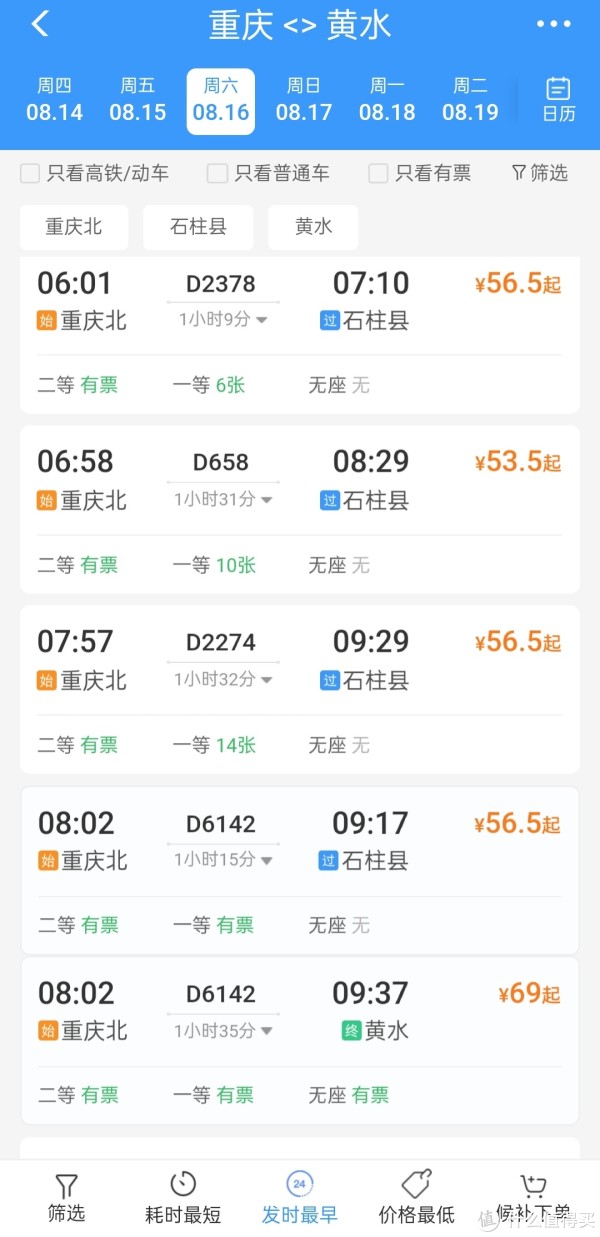Open D6142 train arriving 黄水 at 09:37
Image resolution: width=600 pixels, height=1237 pixels.
300,1040
